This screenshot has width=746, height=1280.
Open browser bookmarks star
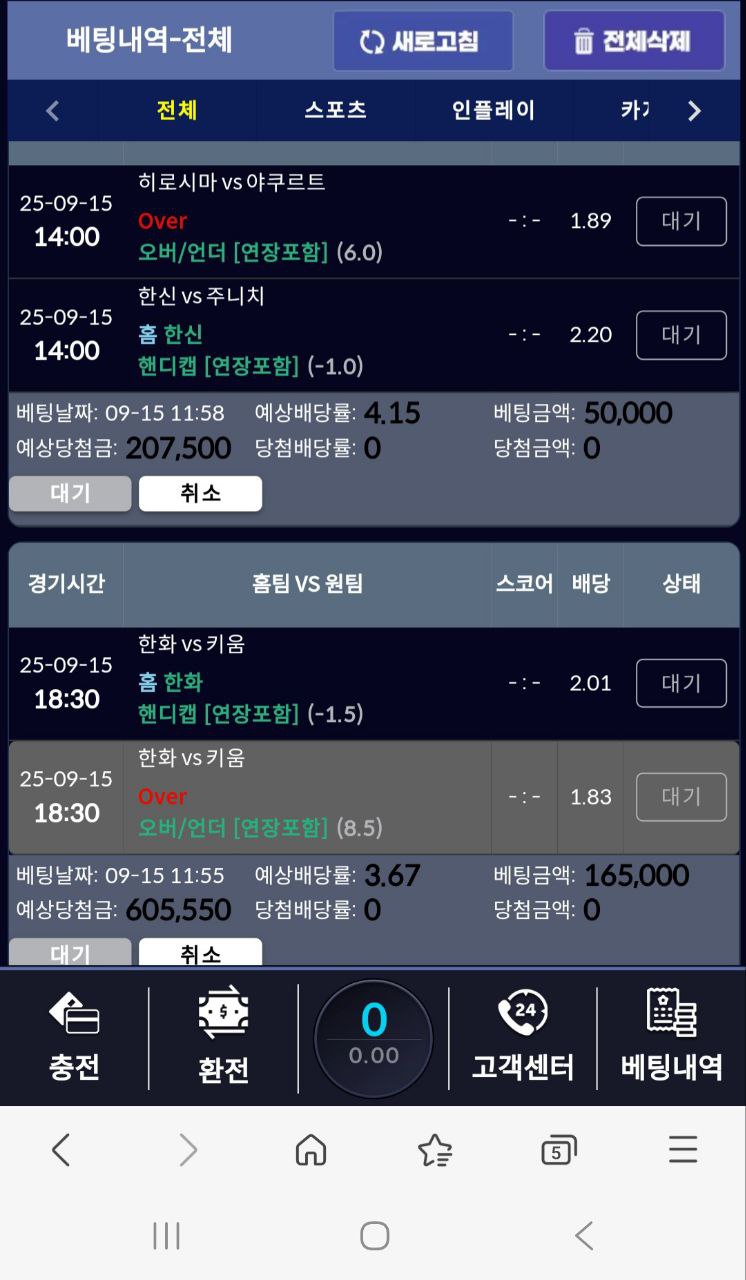(x=435, y=1150)
